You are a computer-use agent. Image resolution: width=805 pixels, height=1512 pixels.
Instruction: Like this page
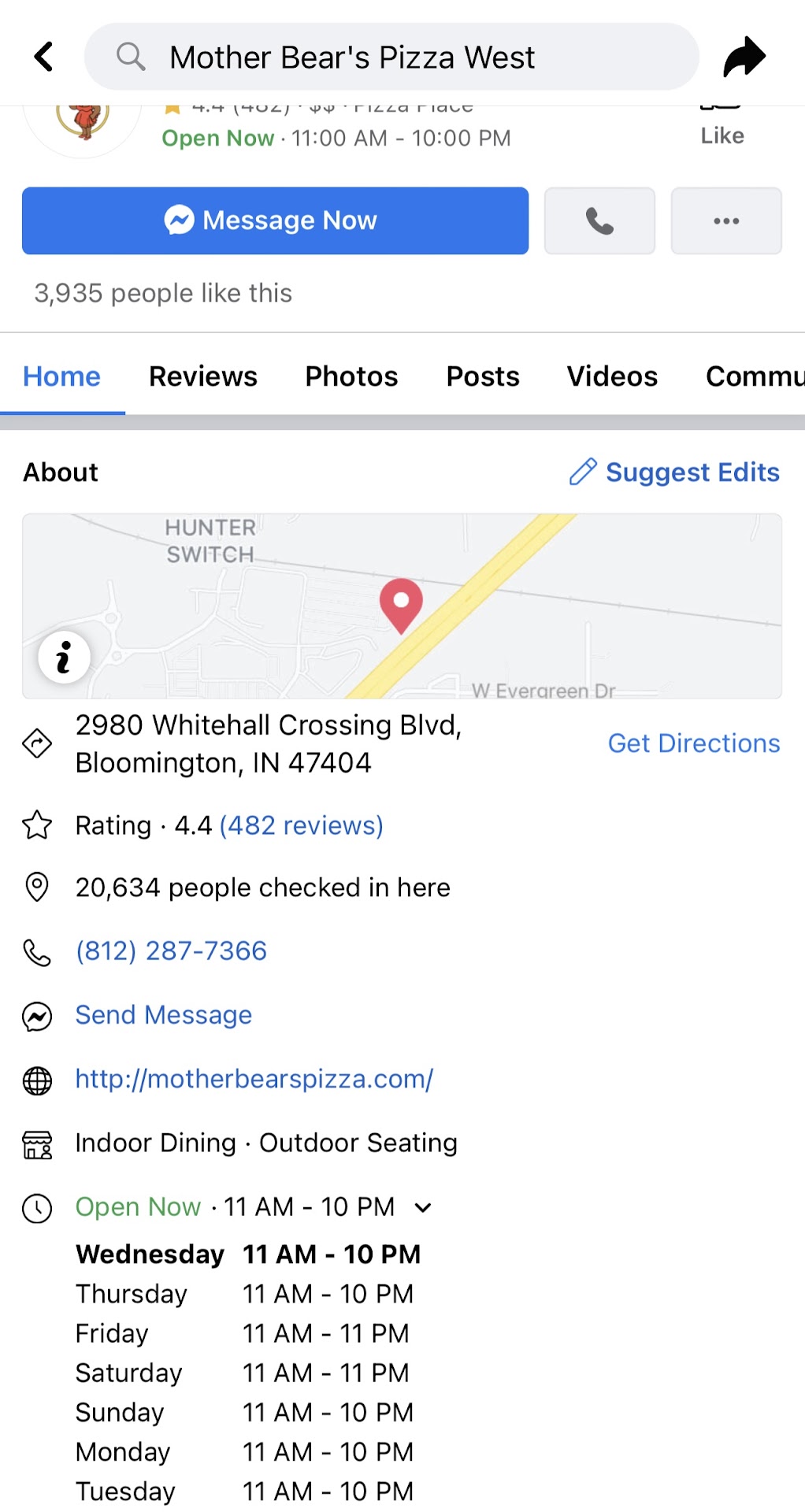[x=722, y=130]
